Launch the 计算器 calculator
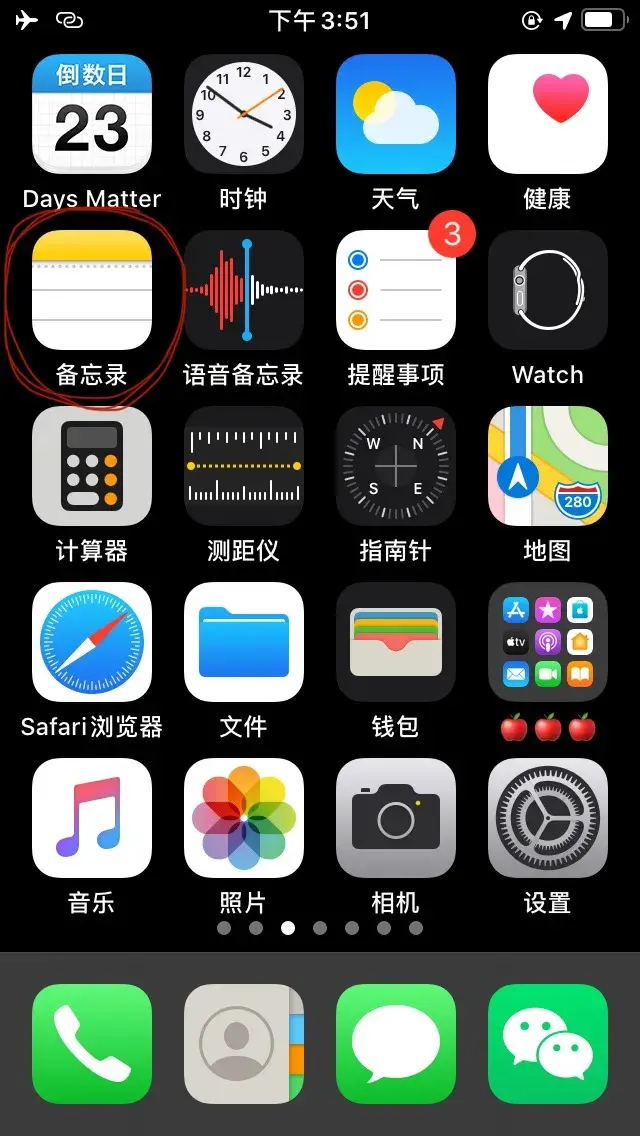 point(92,466)
